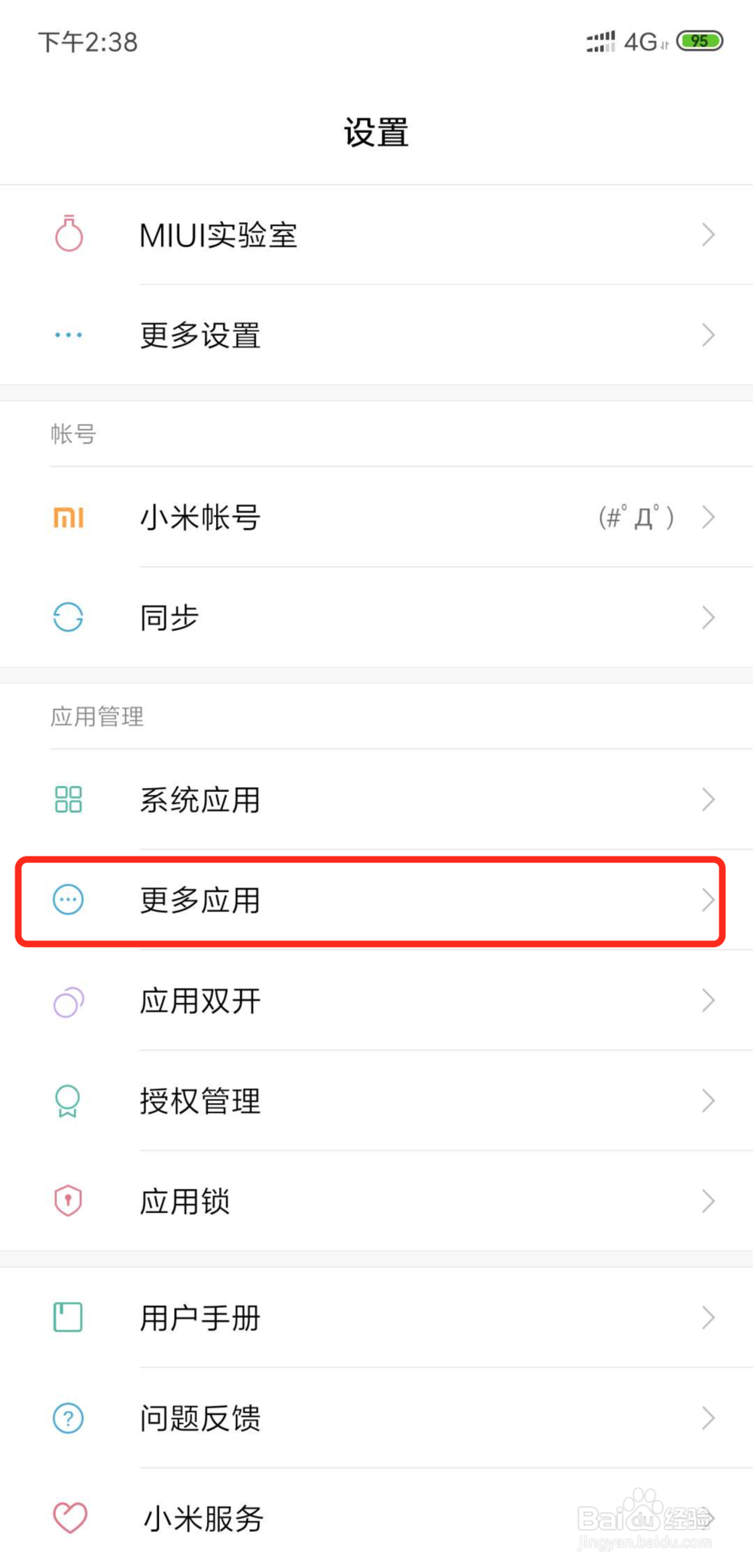753x1568 pixels.
Task: Click the 系统应用 grid icon
Action: pos(67,799)
